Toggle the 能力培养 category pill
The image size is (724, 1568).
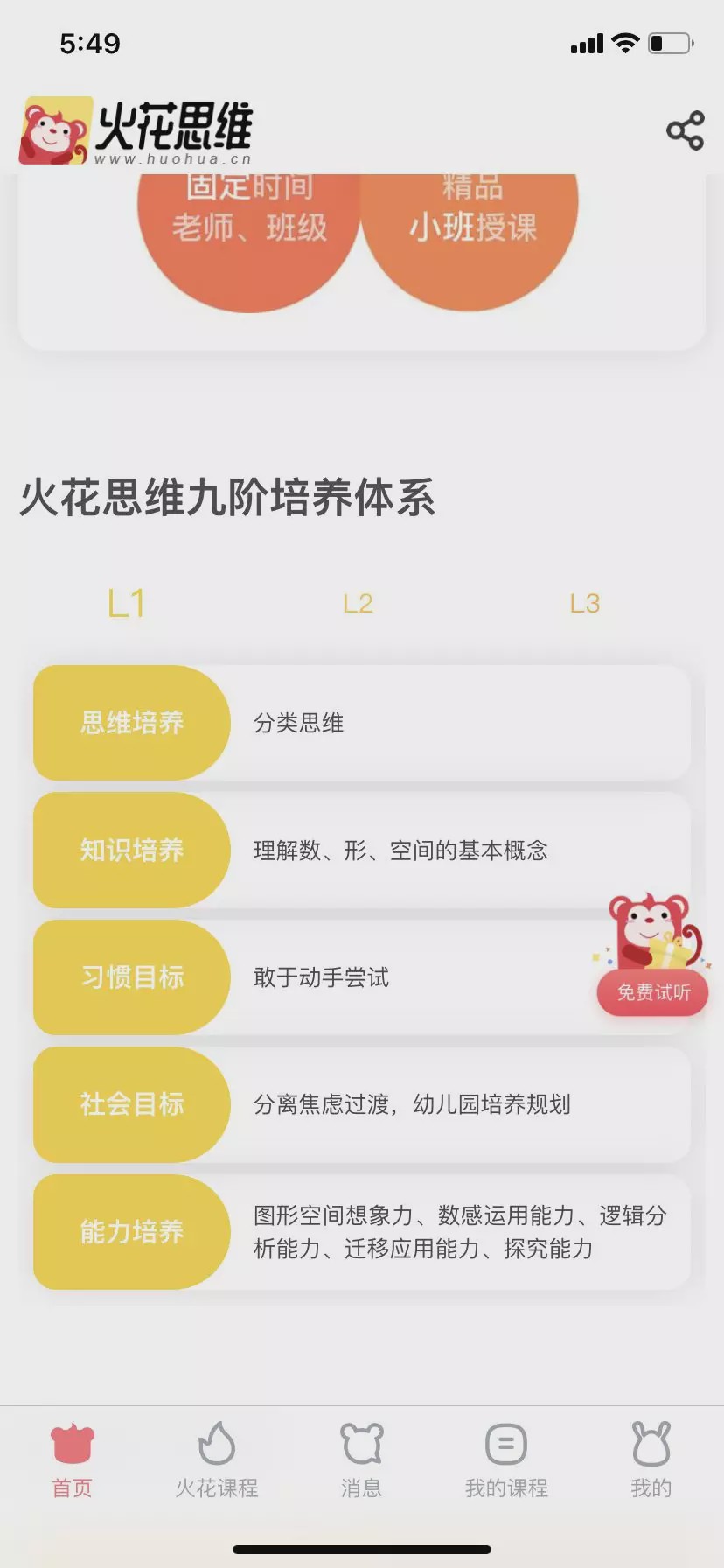[x=131, y=1231]
